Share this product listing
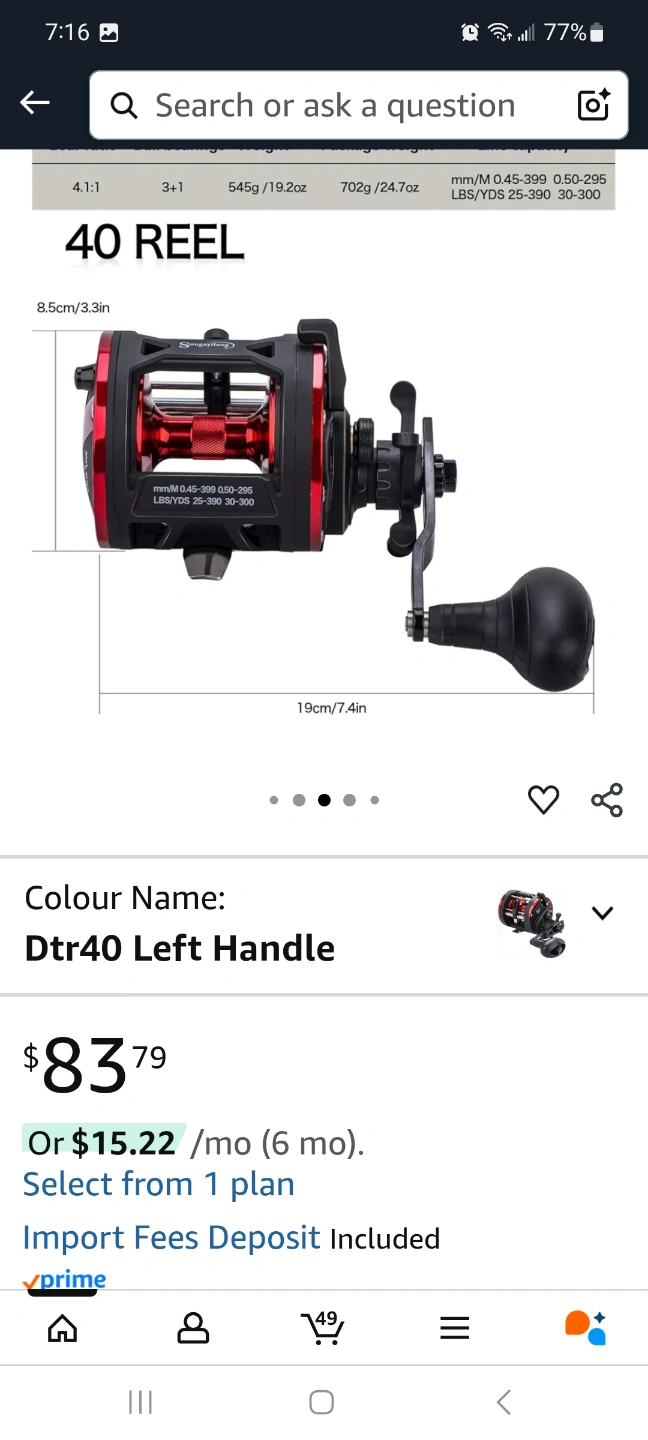648x1440 pixels. [607, 799]
